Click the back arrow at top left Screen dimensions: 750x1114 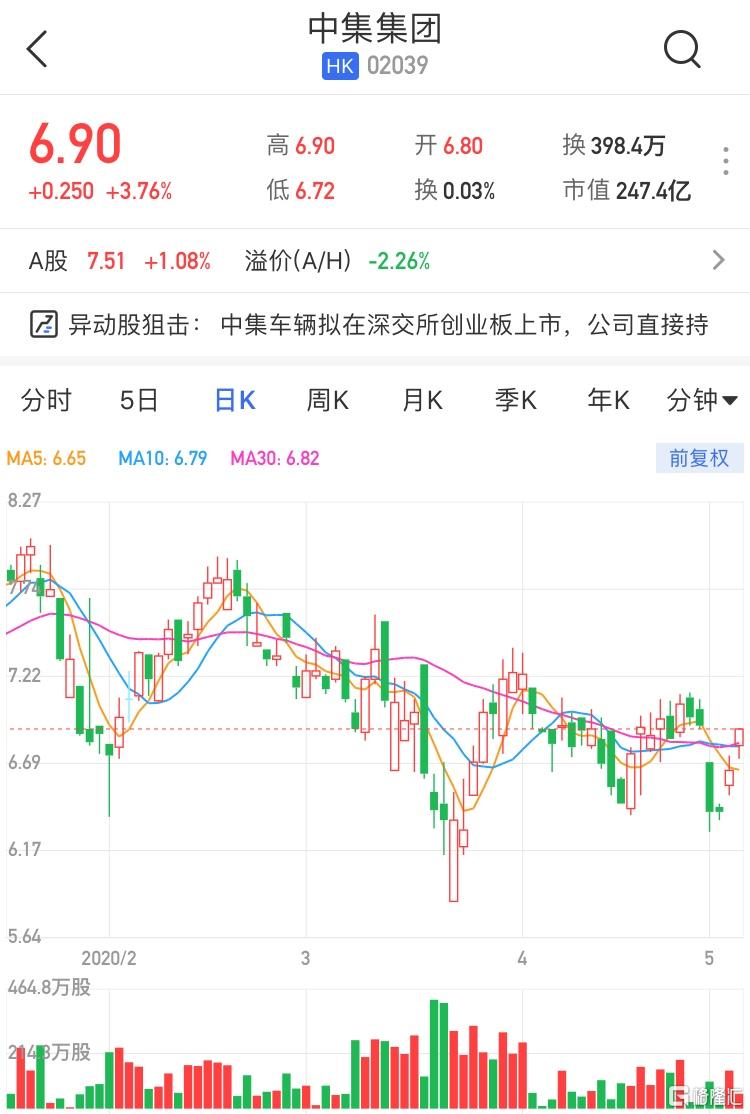click(x=38, y=48)
